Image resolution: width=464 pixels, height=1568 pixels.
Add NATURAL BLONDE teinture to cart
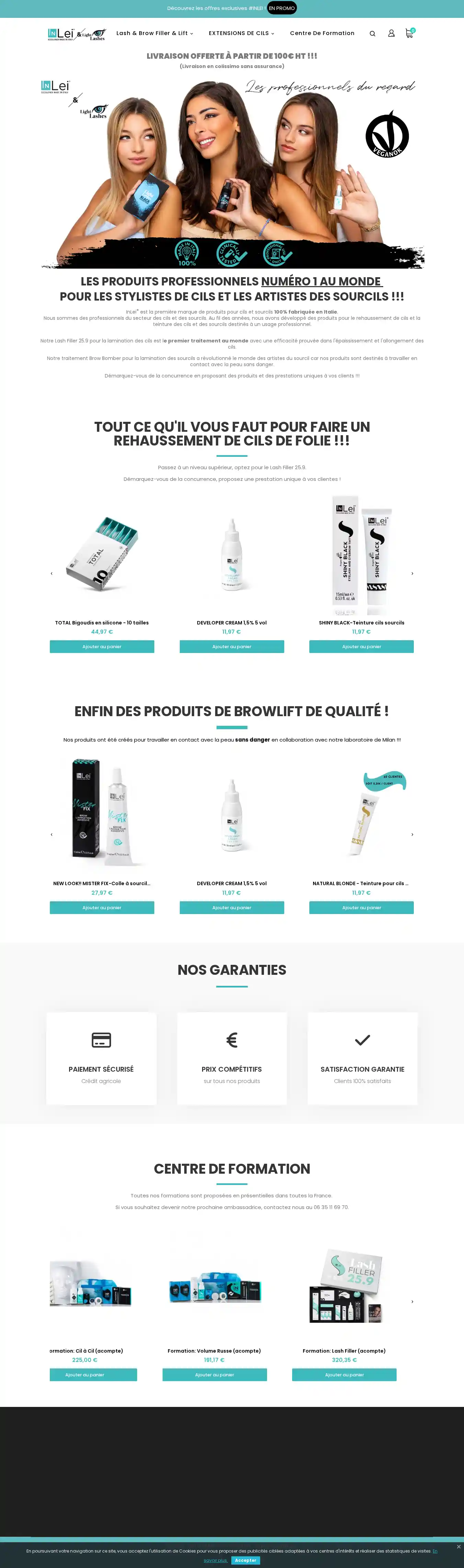(361, 907)
